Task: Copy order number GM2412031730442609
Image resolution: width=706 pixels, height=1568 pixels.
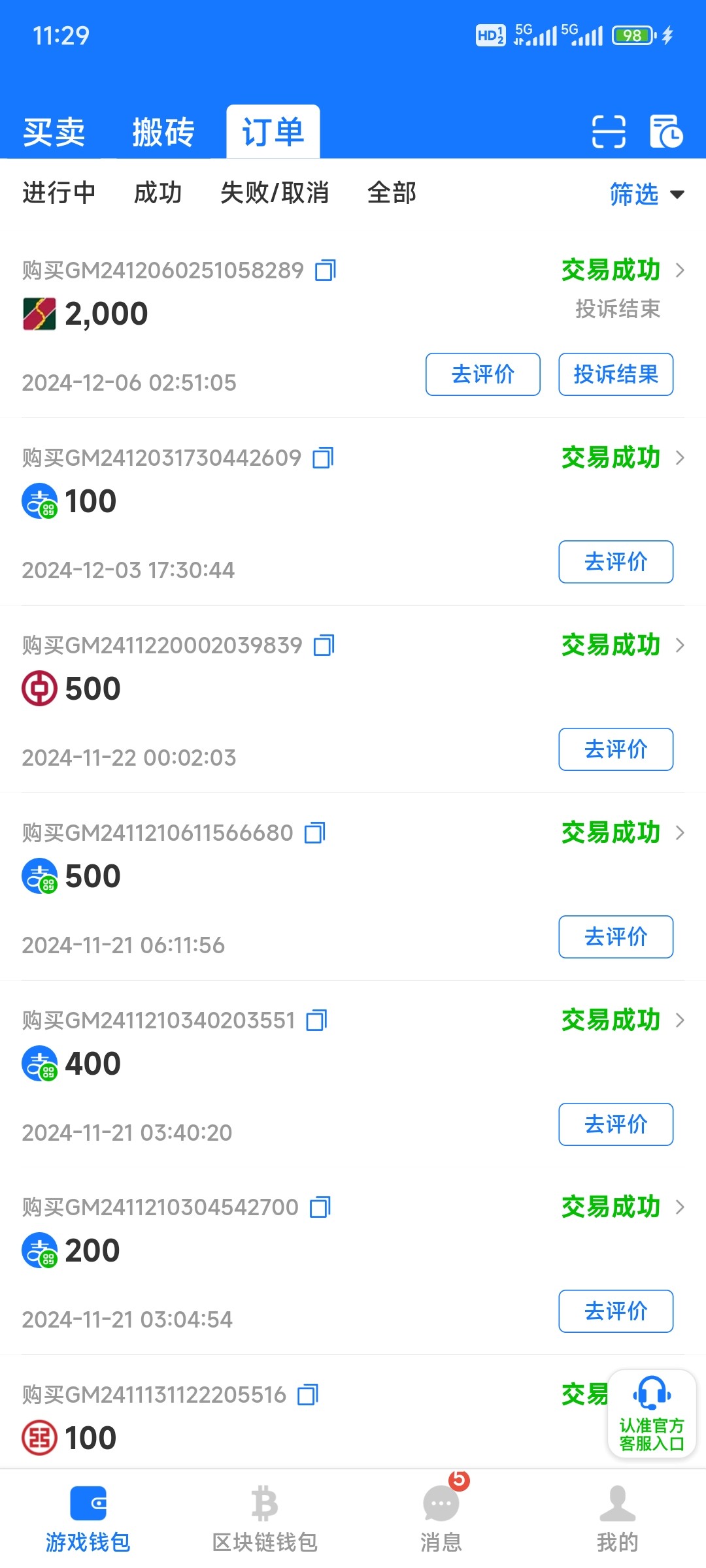Action: coord(323,458)
